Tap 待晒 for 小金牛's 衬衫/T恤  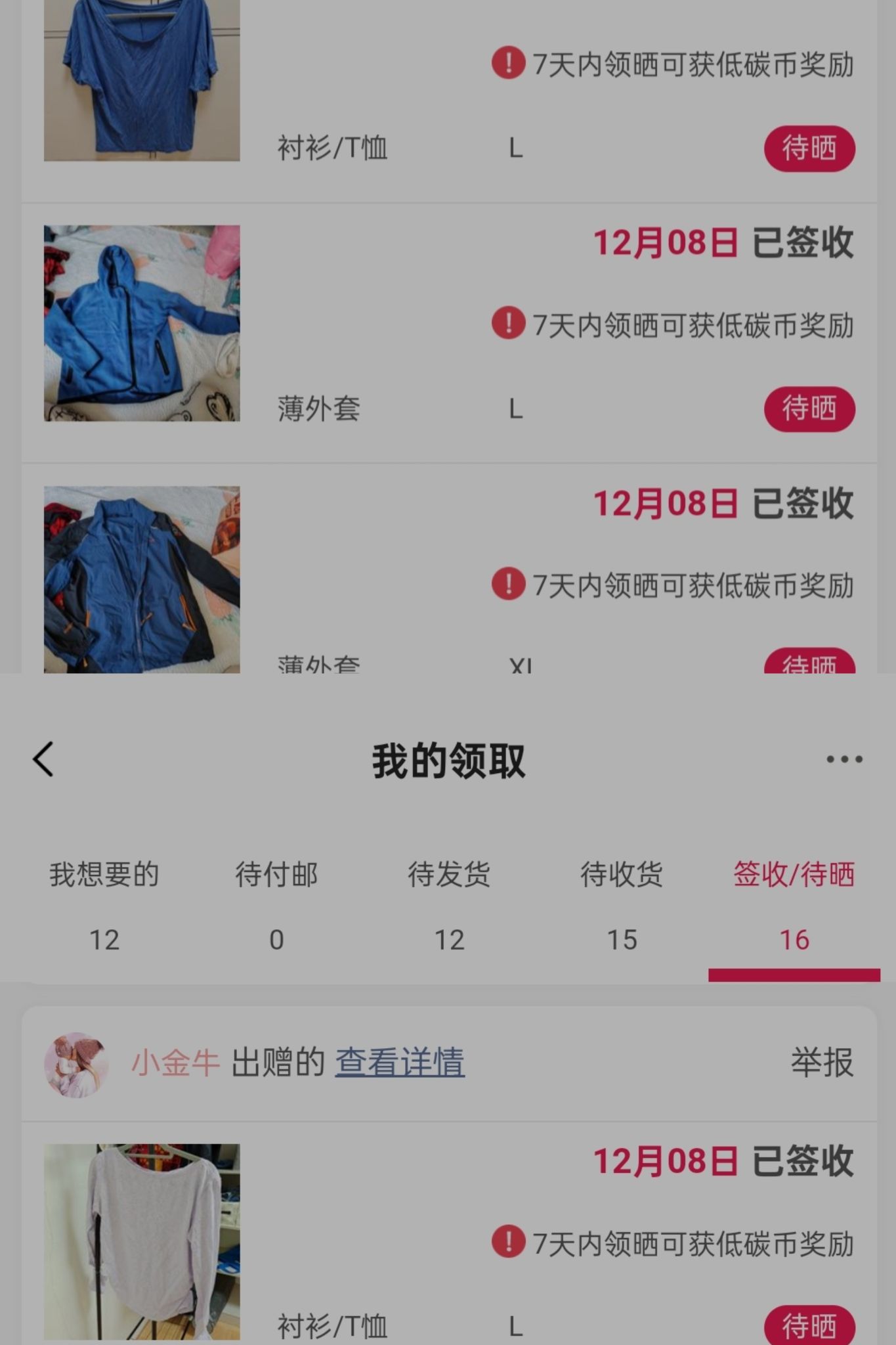pyautogui.click(x=809, y=1327)
